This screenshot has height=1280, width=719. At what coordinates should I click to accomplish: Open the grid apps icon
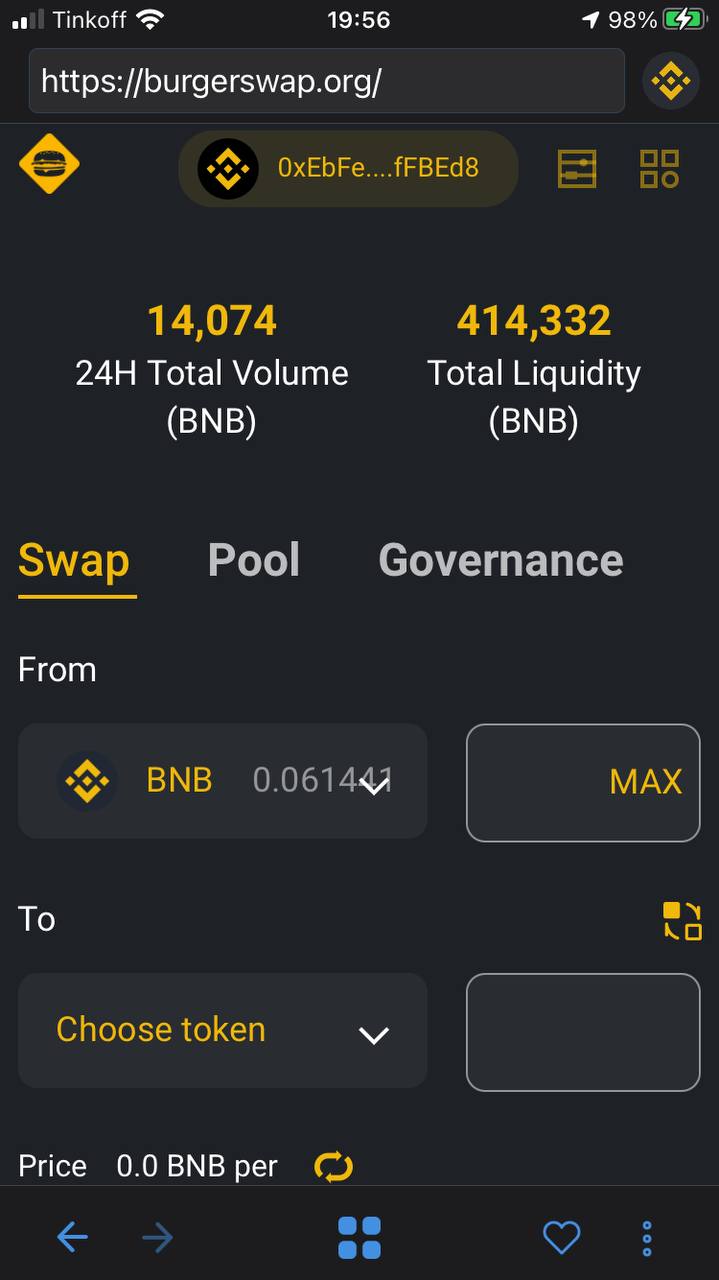click(660, 168)
